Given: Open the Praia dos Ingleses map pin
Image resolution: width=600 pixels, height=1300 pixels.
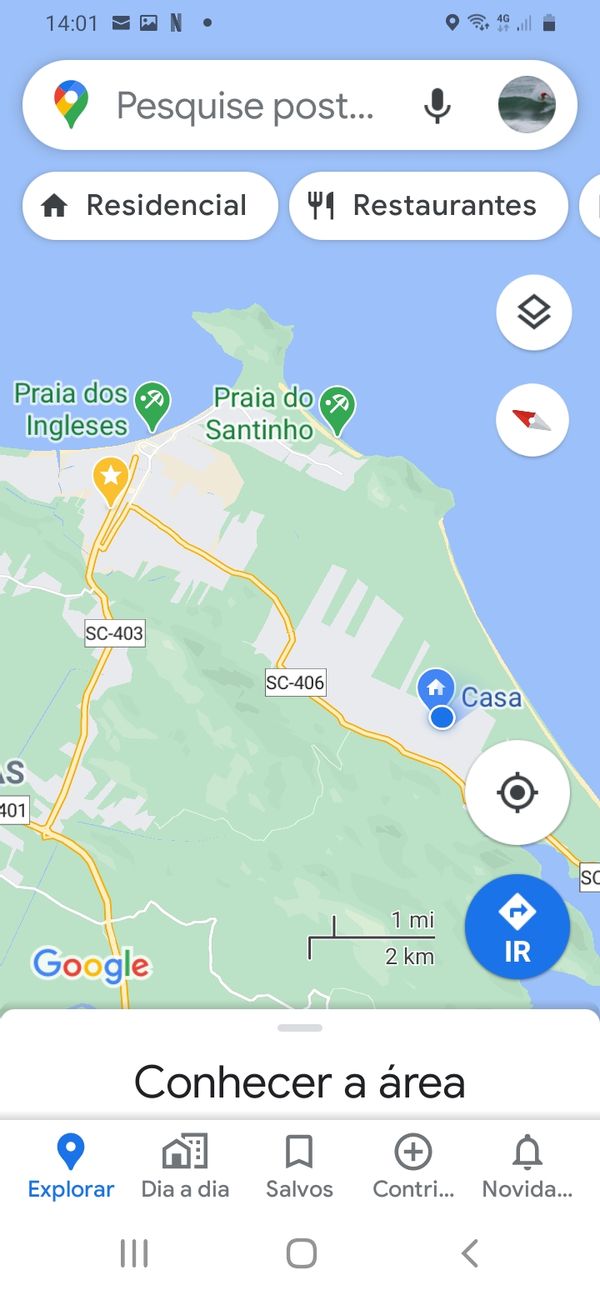Looking at the screenshot, I should (152, 404).
